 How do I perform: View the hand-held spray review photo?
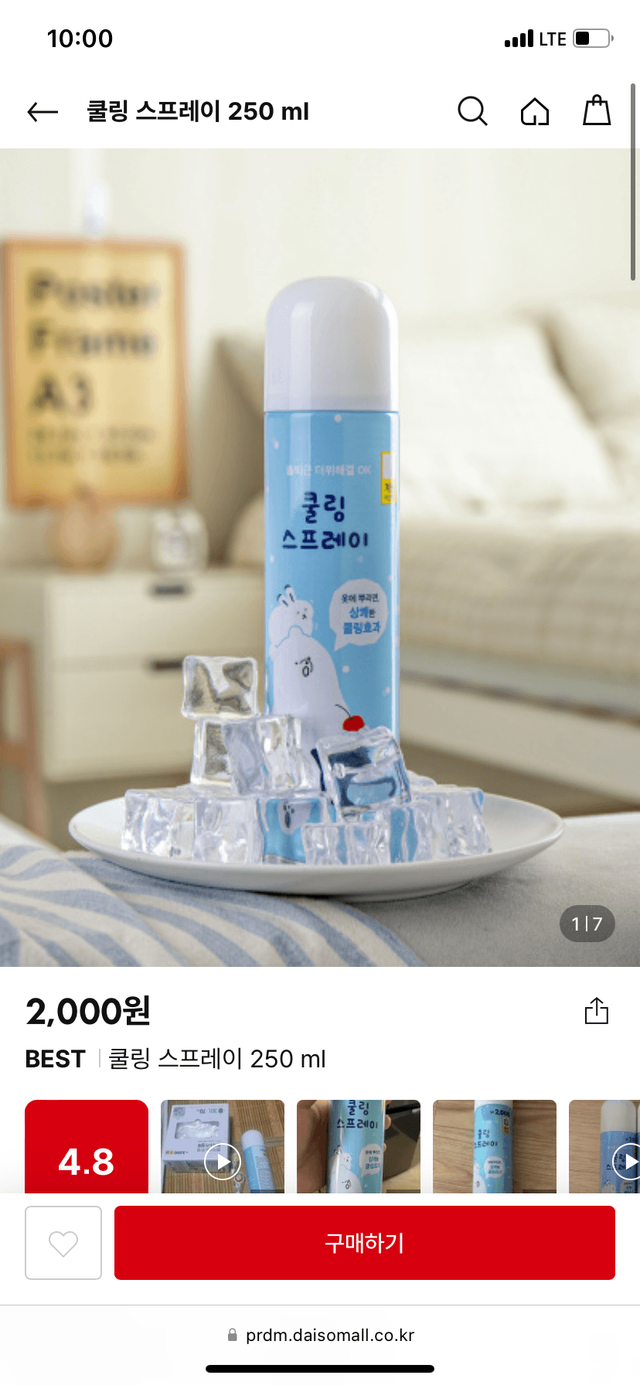[x=358, y=1148]
